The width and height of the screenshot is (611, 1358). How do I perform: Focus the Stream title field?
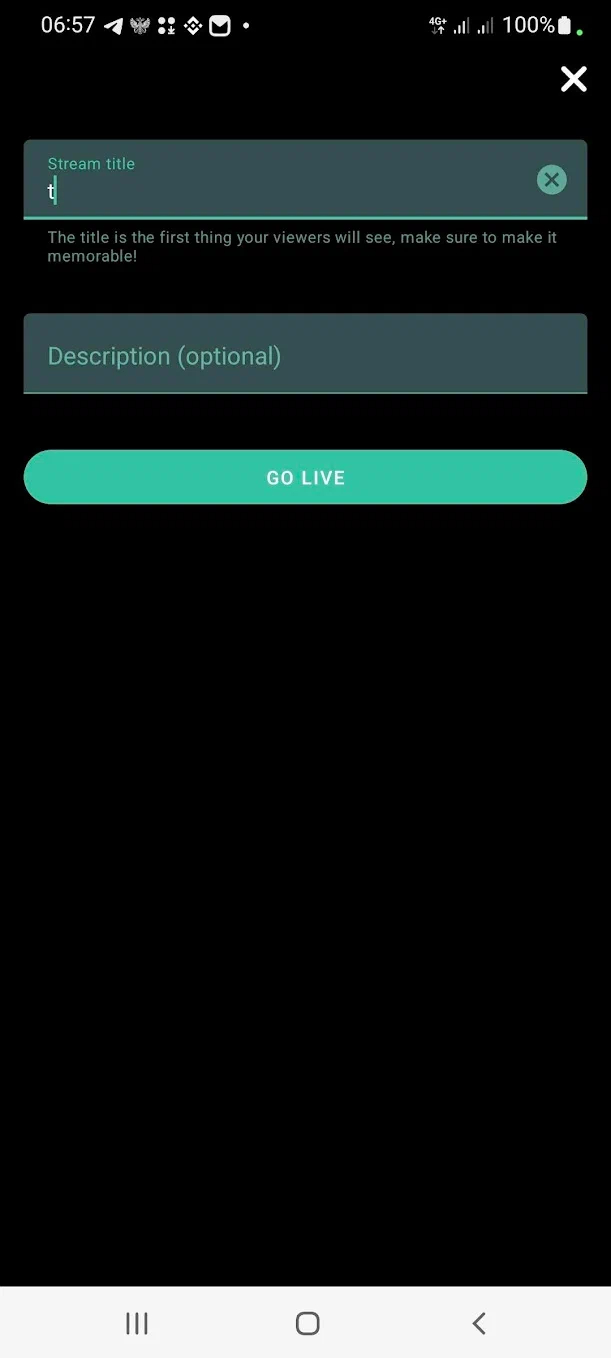pyautogui.click(x=305, y=179)
